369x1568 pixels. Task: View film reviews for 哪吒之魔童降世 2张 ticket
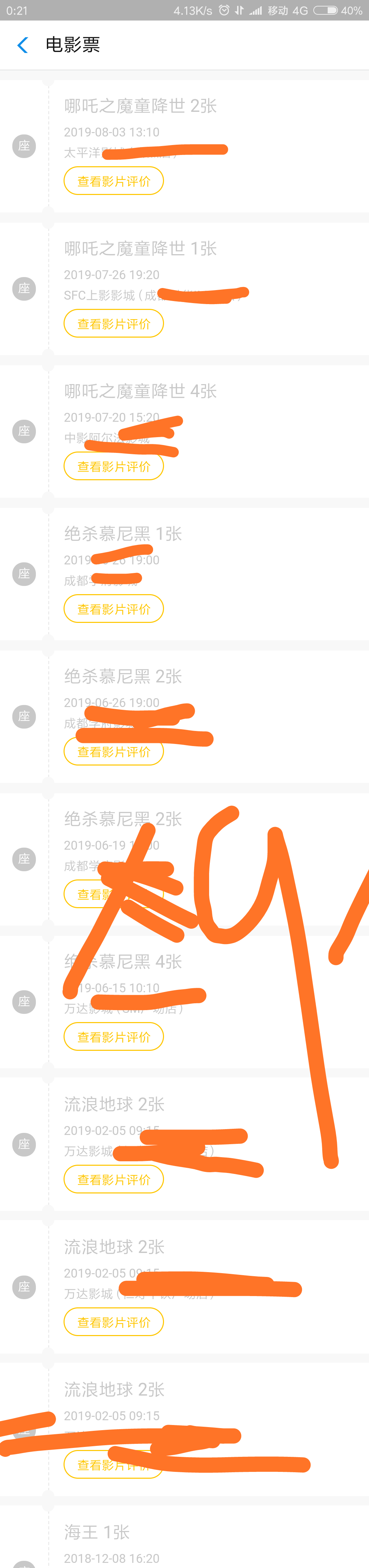114,181
